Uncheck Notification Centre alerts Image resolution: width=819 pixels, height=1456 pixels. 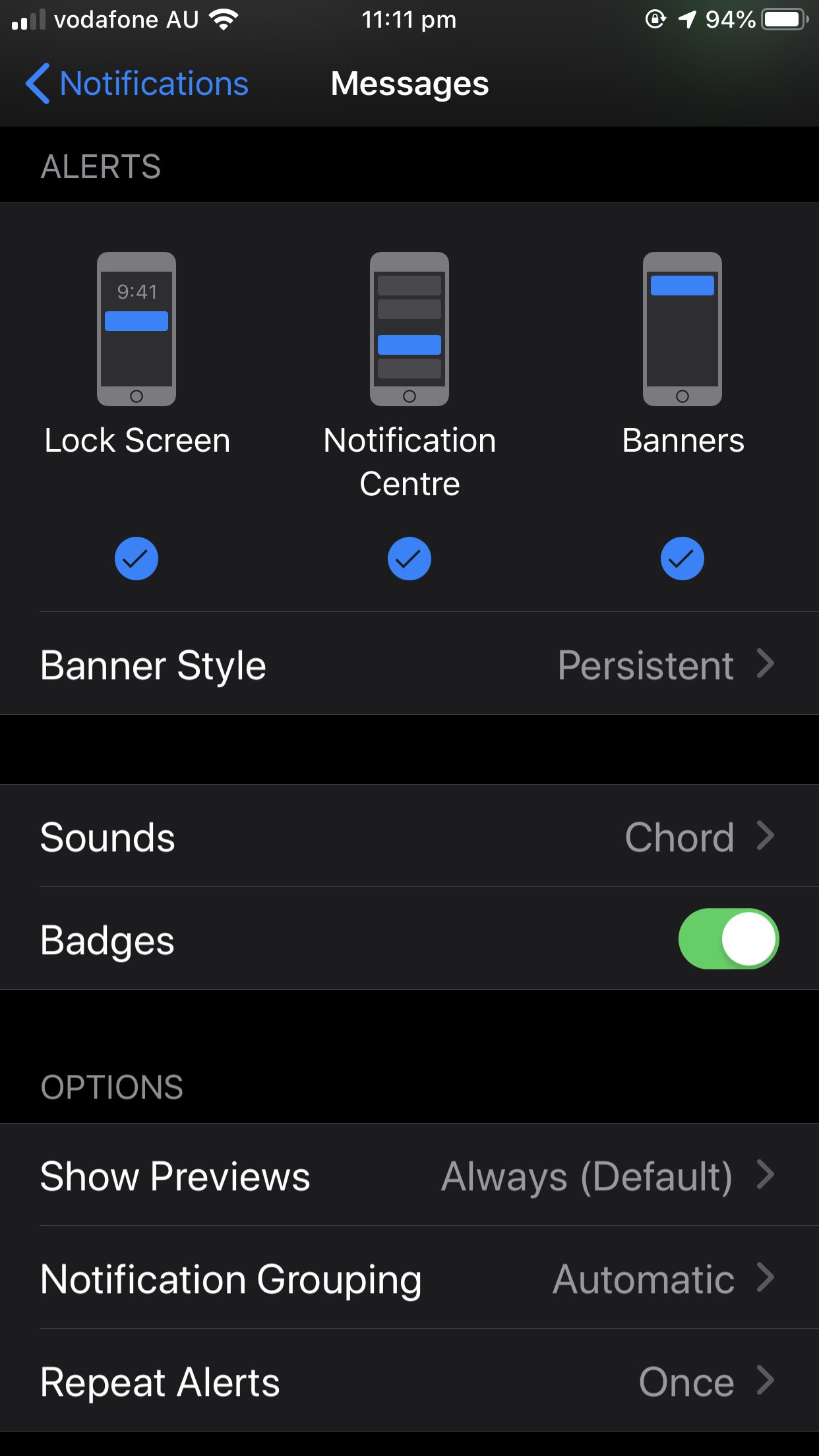tap(409, 559)
